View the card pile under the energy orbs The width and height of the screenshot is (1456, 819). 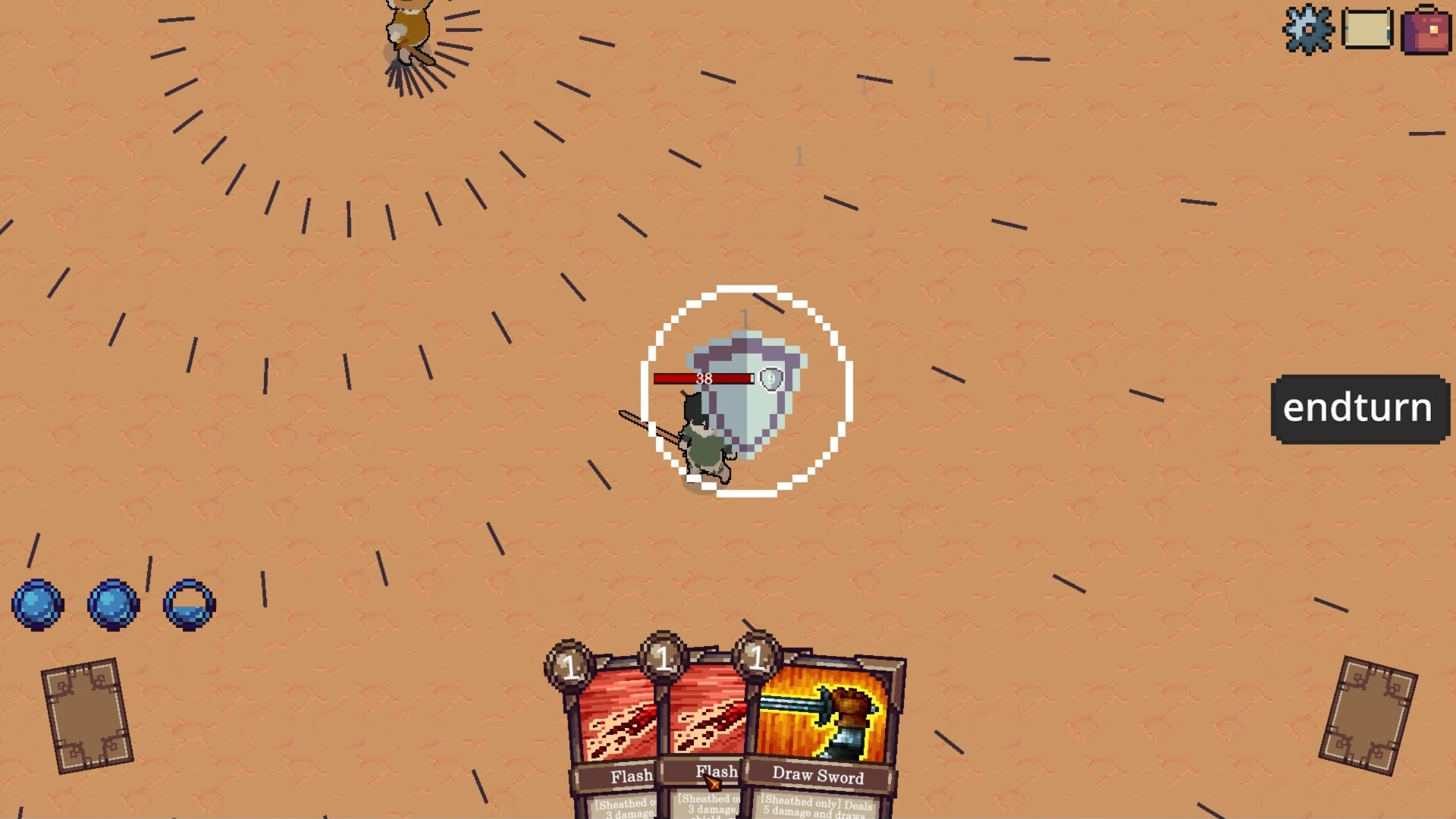click(87, 716)
